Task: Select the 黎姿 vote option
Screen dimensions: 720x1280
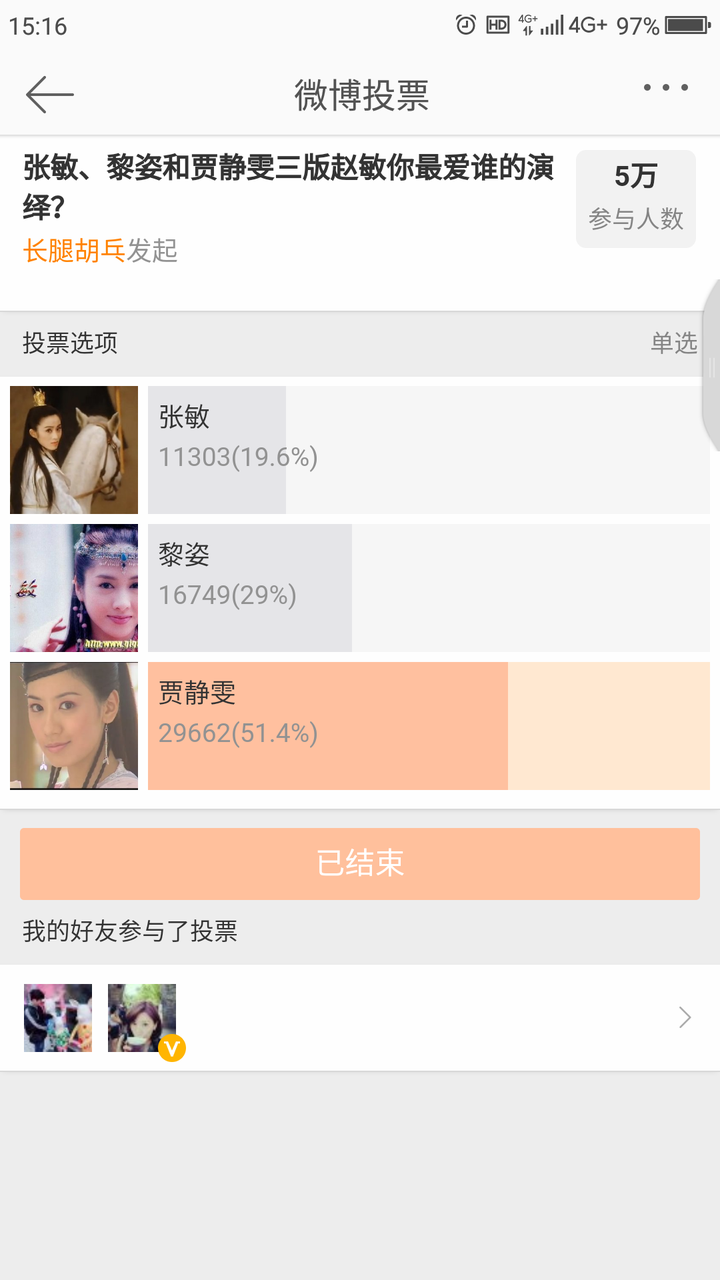Action: coord(428,588)
